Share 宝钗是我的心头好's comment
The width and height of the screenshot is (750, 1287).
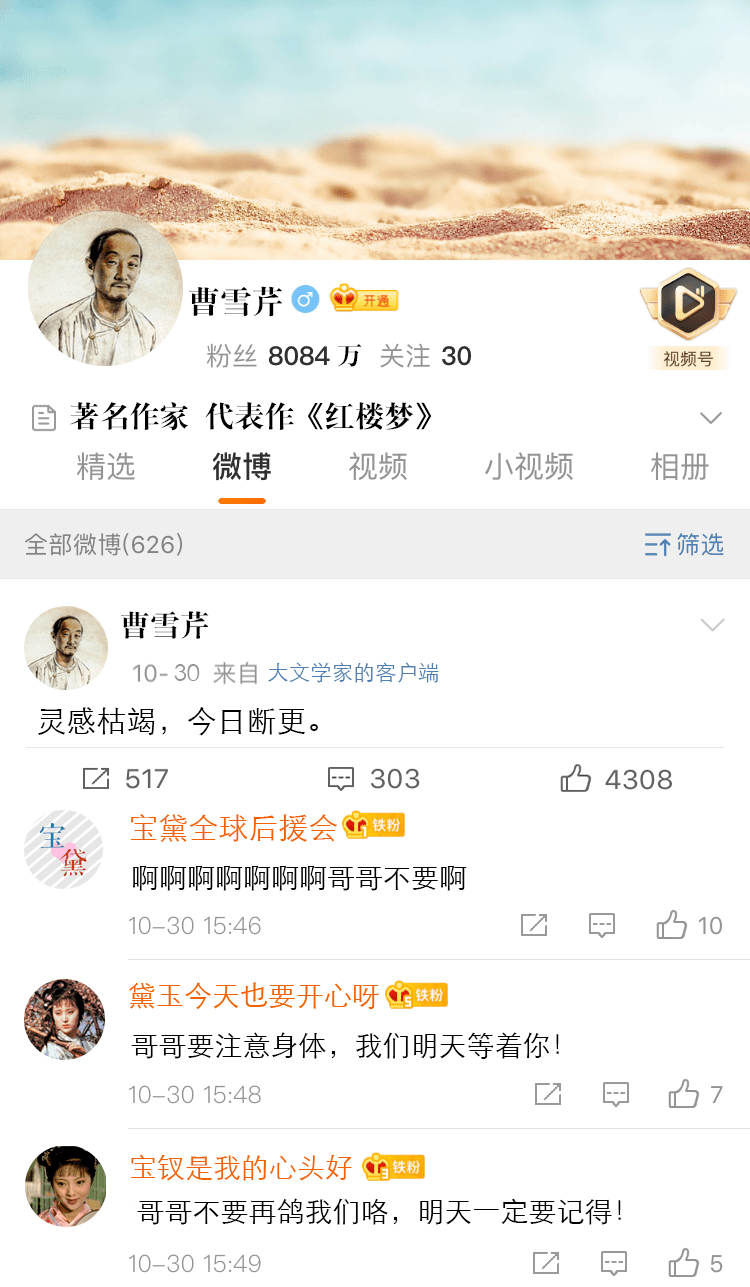[x=546, y=1263]
